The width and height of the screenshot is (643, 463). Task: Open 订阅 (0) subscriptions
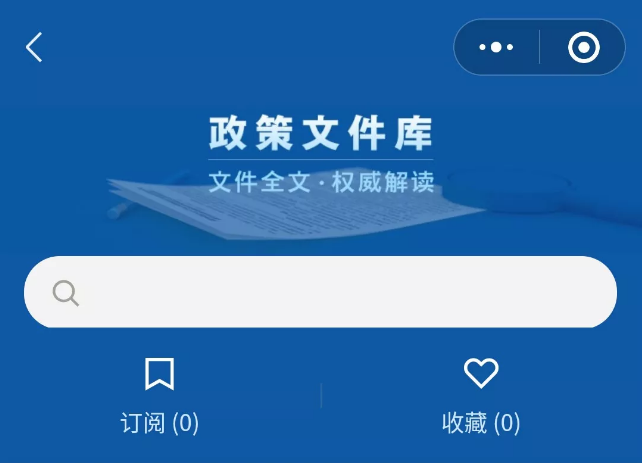(x=160, y=397)
